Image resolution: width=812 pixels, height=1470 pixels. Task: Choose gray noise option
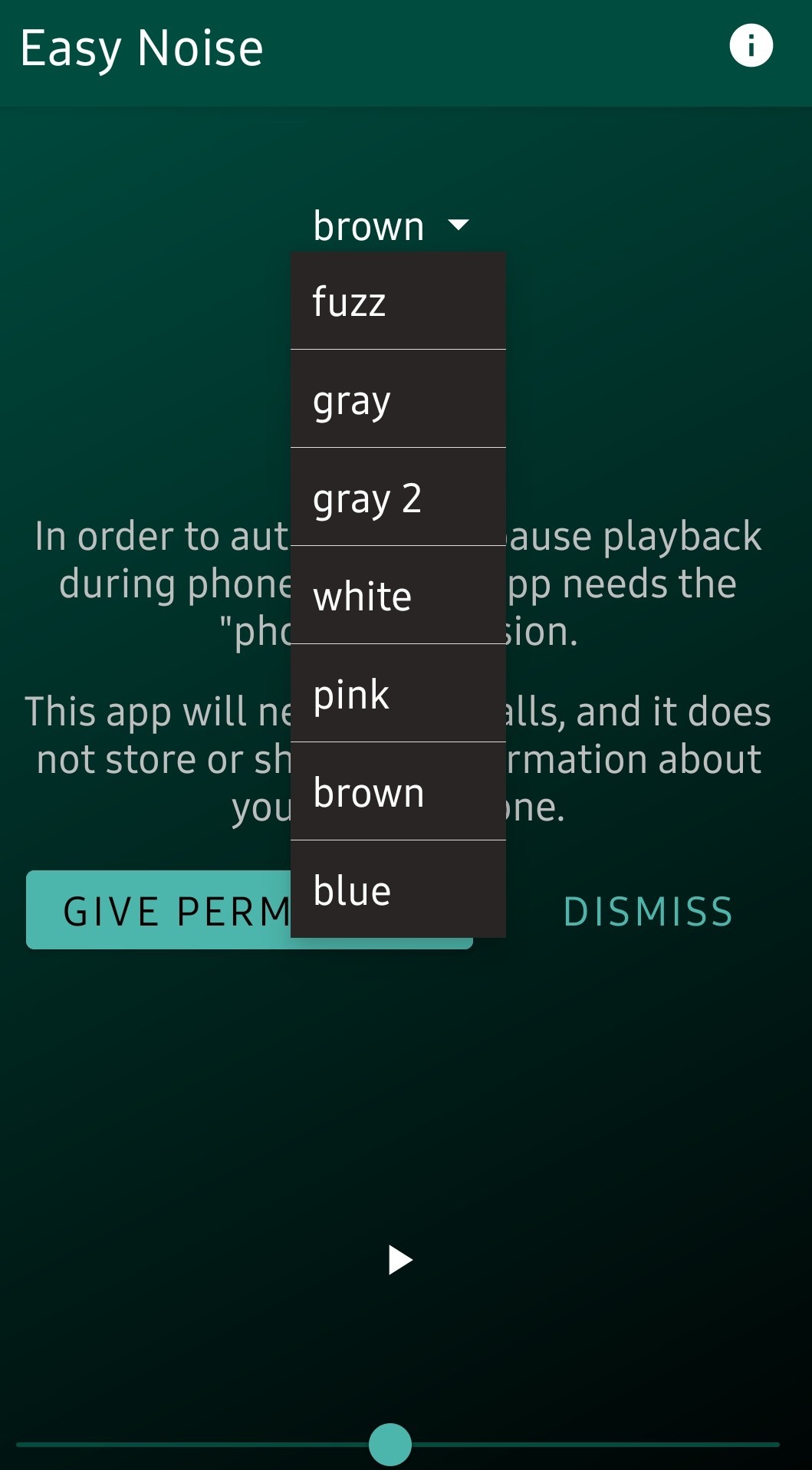pos(398,399)
